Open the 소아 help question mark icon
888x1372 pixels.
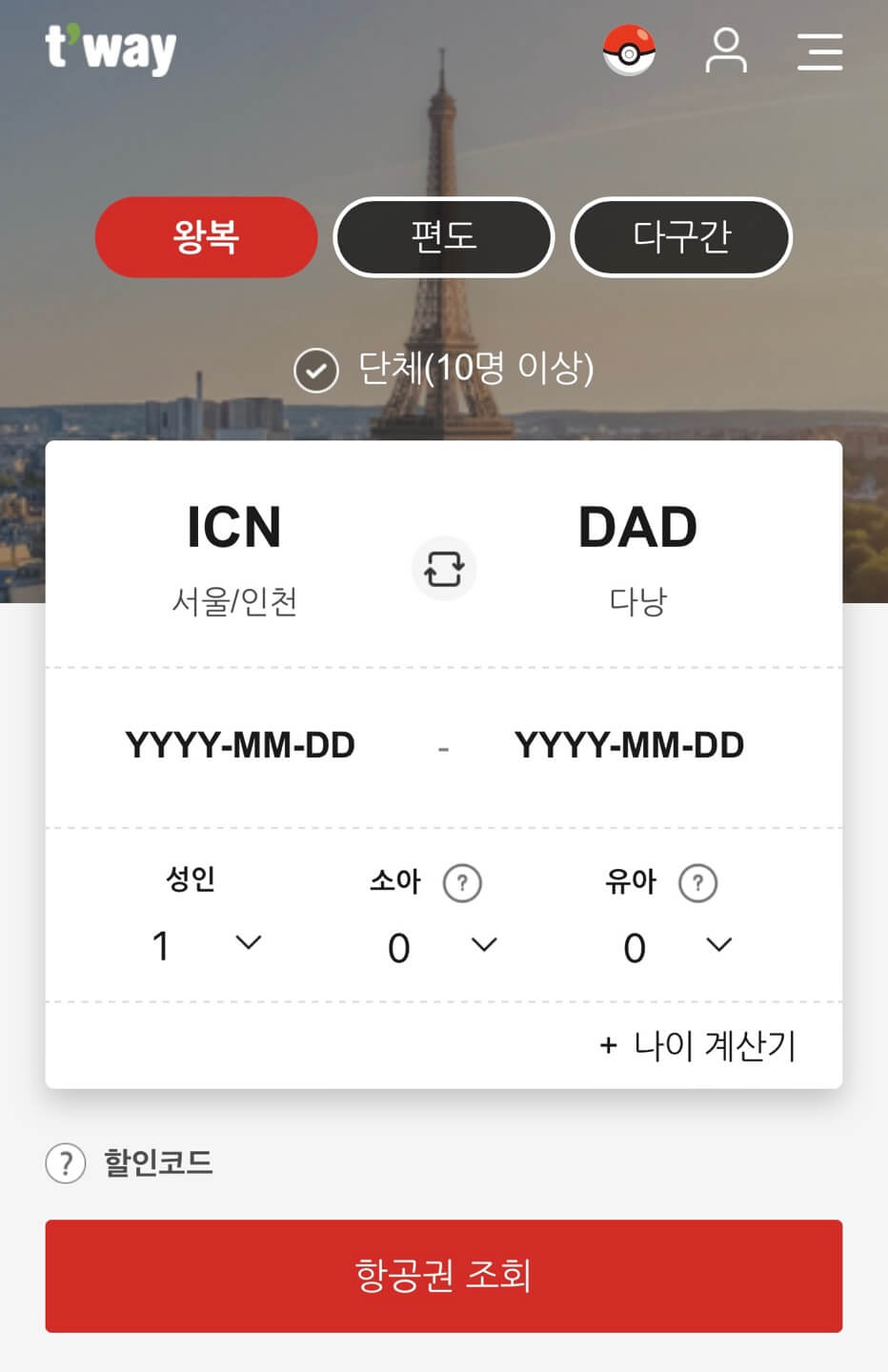tap(461, 882)
